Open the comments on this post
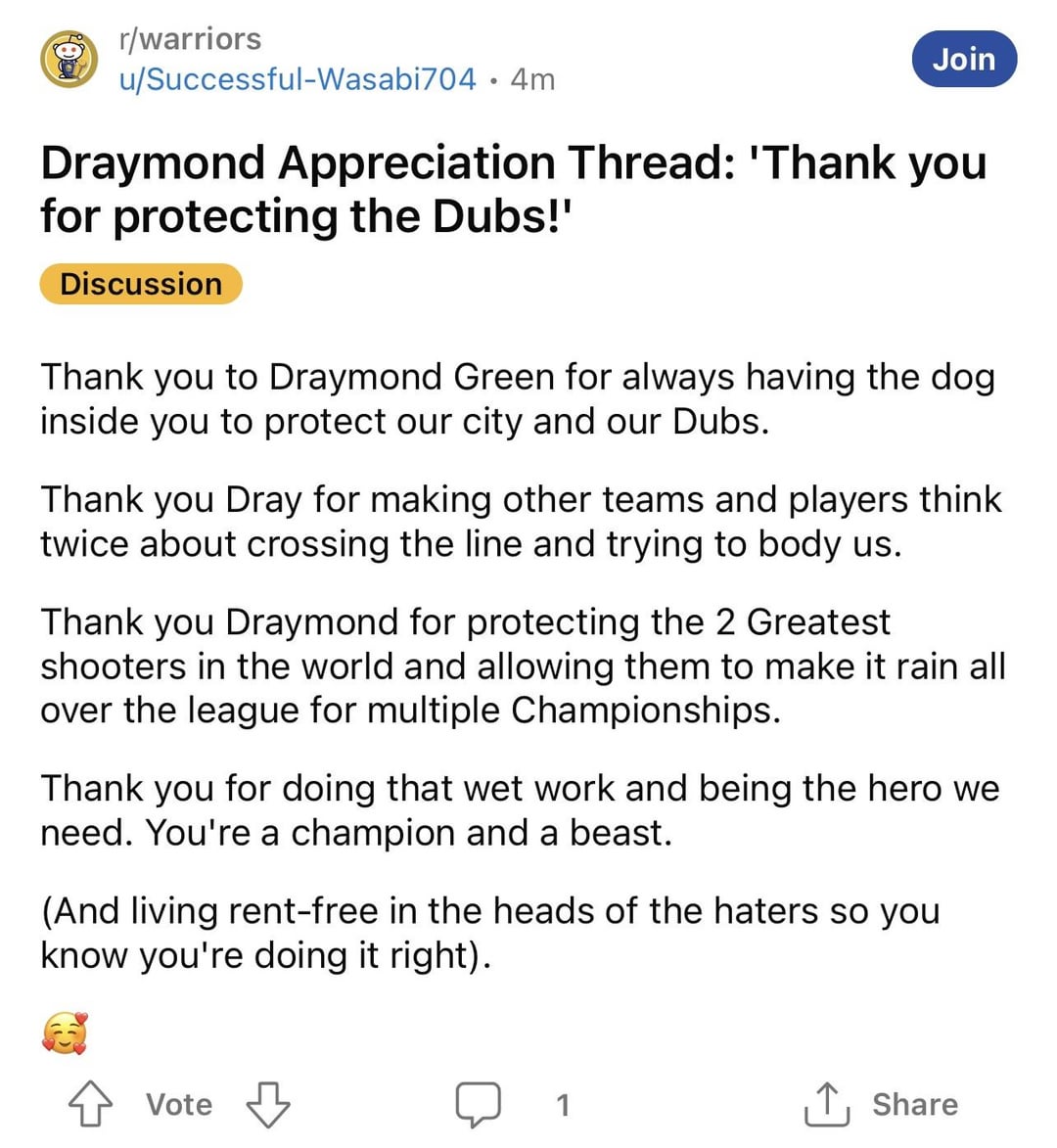 click(x=480, y=1104)
